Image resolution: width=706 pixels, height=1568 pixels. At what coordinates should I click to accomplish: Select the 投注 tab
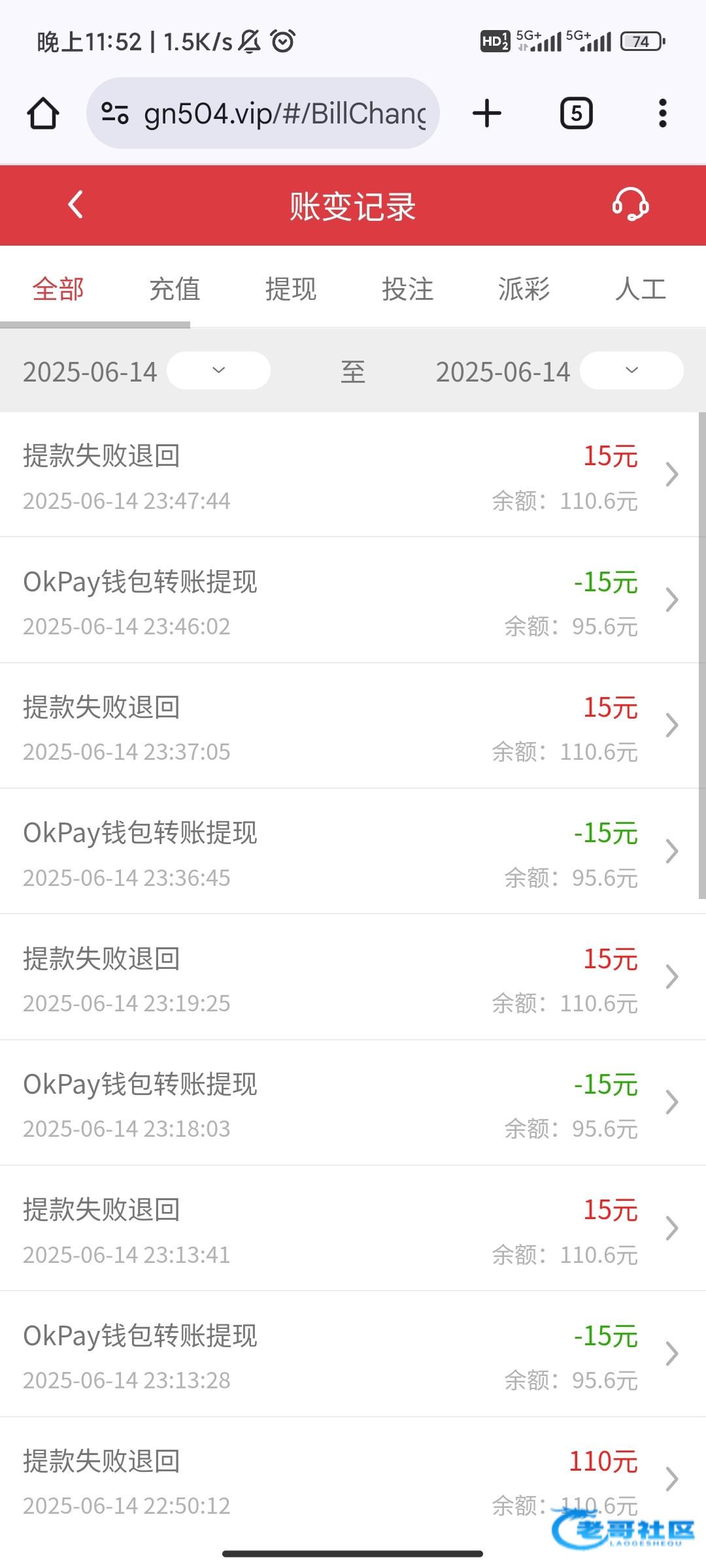(x=407, y=289)
